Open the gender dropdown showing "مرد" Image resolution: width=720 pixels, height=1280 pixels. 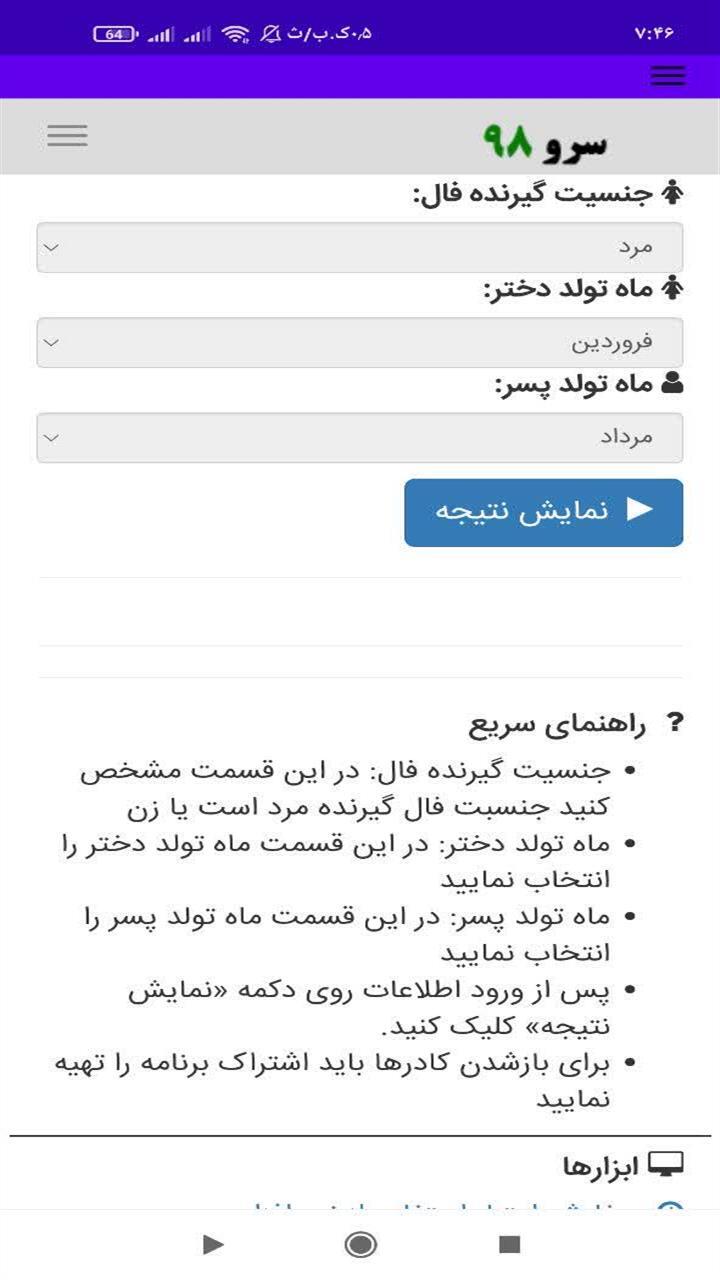(360, 246)
